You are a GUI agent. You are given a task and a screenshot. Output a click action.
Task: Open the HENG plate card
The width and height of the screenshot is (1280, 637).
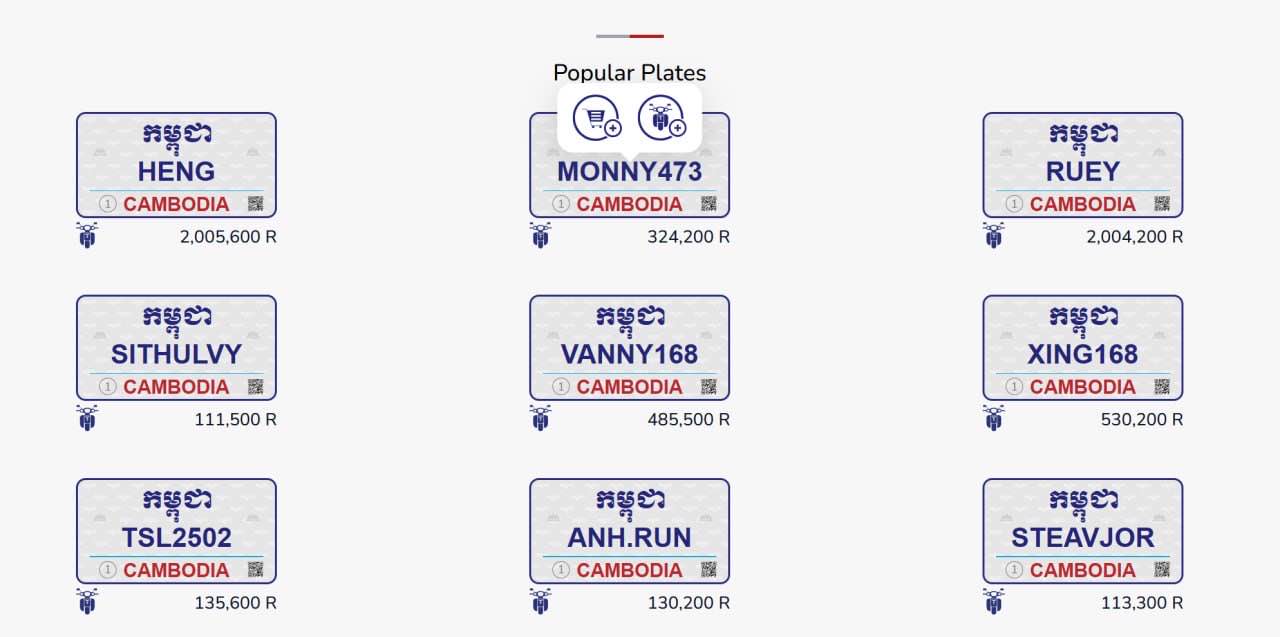[x=176, y=166]
